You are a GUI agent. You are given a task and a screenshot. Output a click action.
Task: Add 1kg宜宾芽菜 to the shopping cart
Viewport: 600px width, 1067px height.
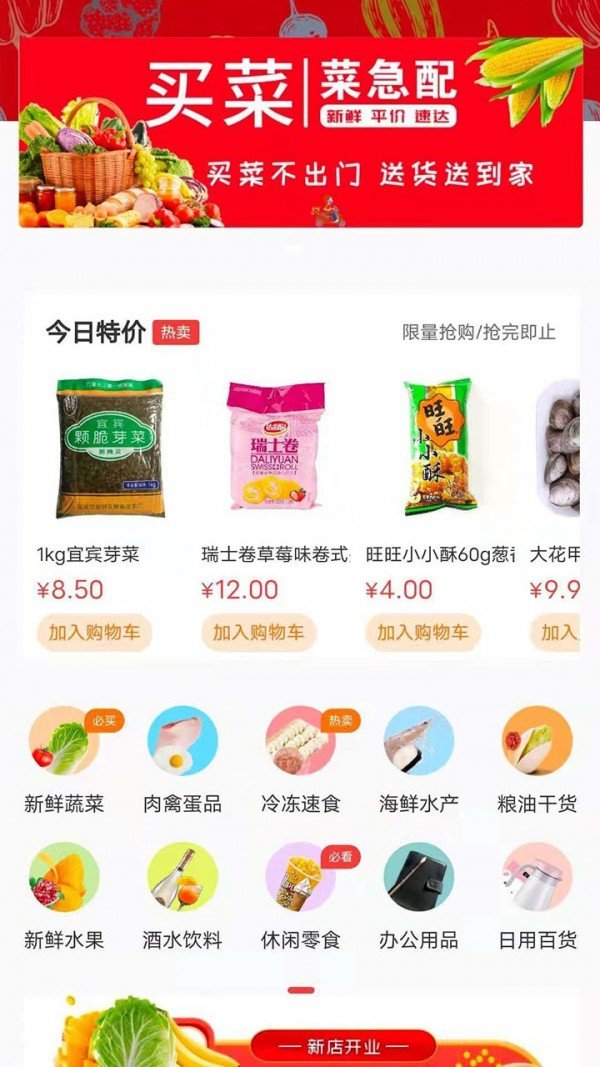click(x=94, y=632)
